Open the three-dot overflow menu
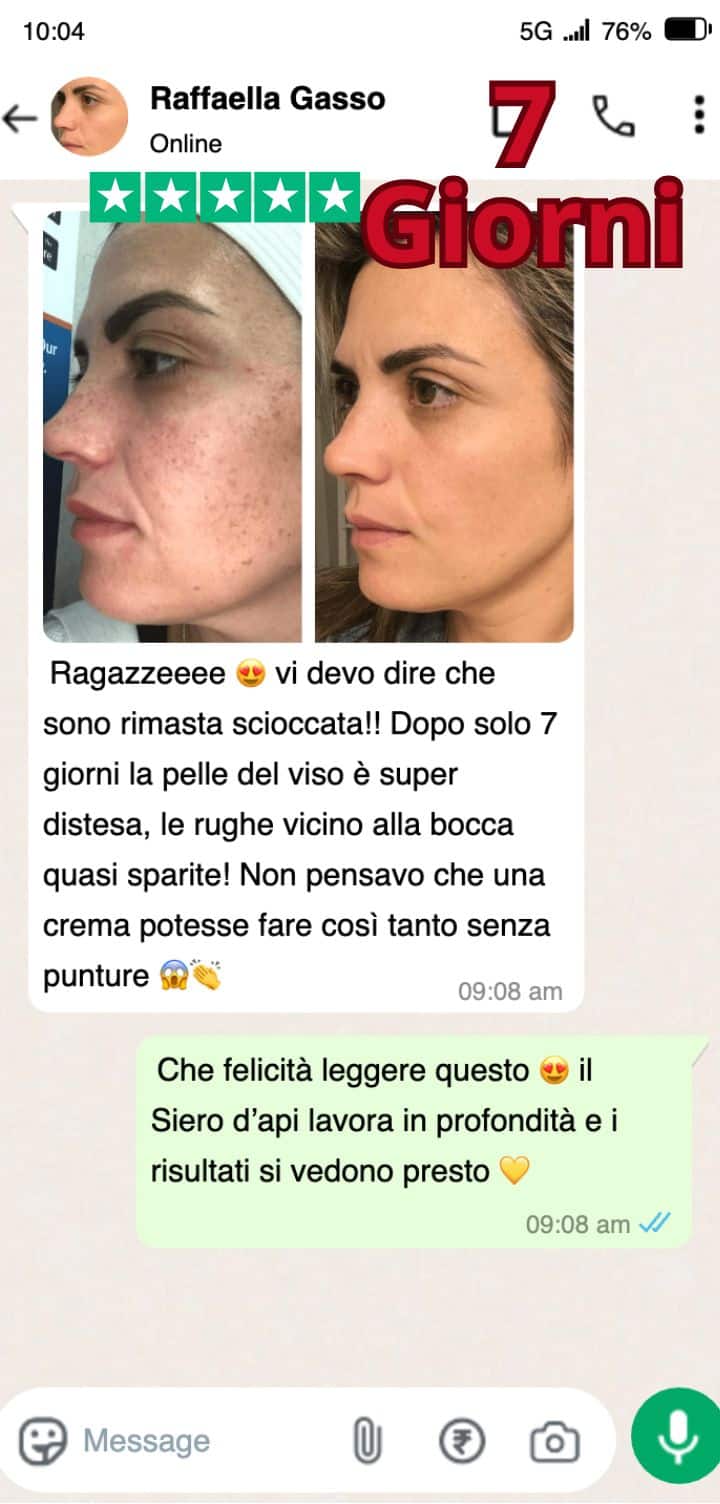720x1504 pixels. (699, 116)
